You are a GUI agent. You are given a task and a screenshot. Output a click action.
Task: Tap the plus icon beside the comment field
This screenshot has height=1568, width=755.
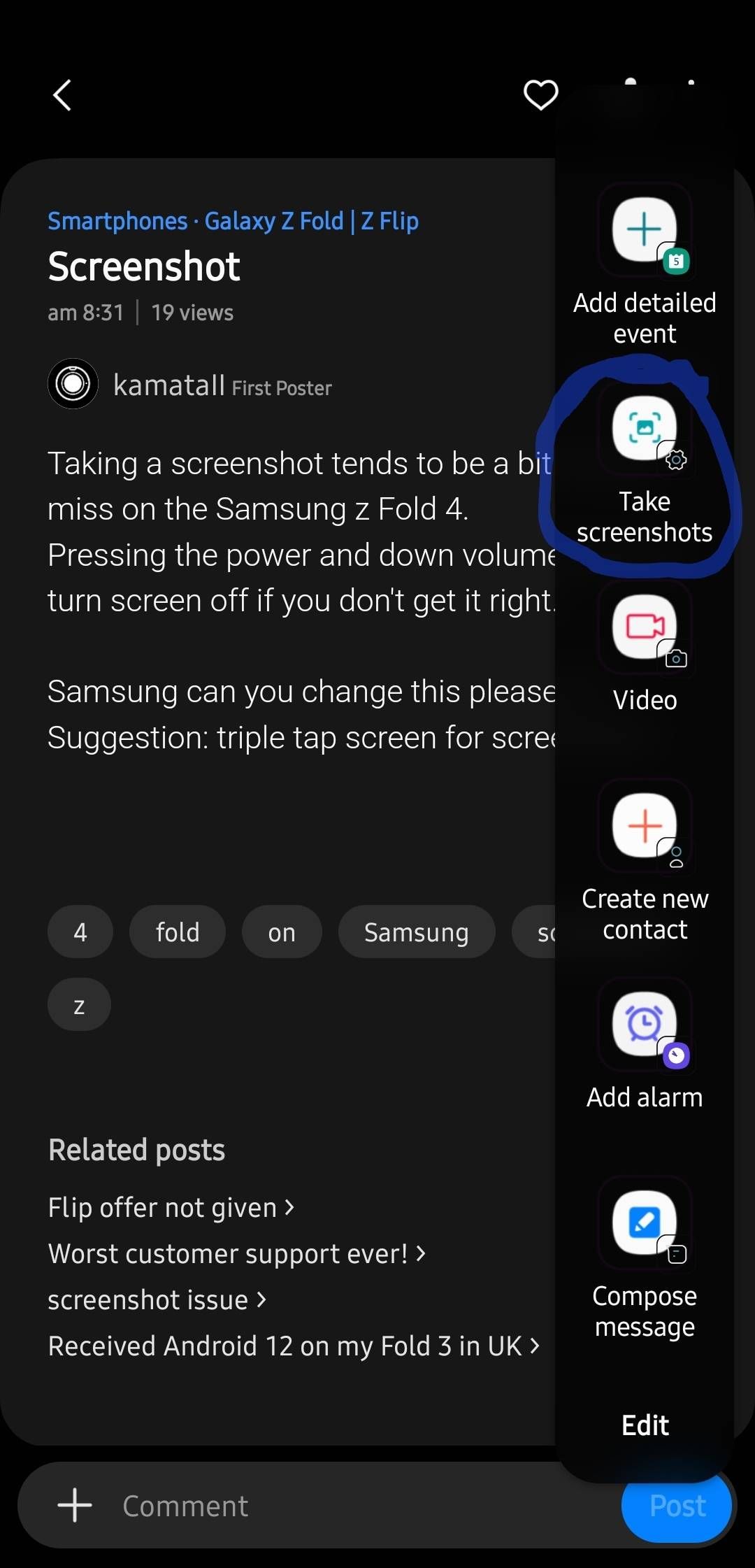click(75, 1505)
